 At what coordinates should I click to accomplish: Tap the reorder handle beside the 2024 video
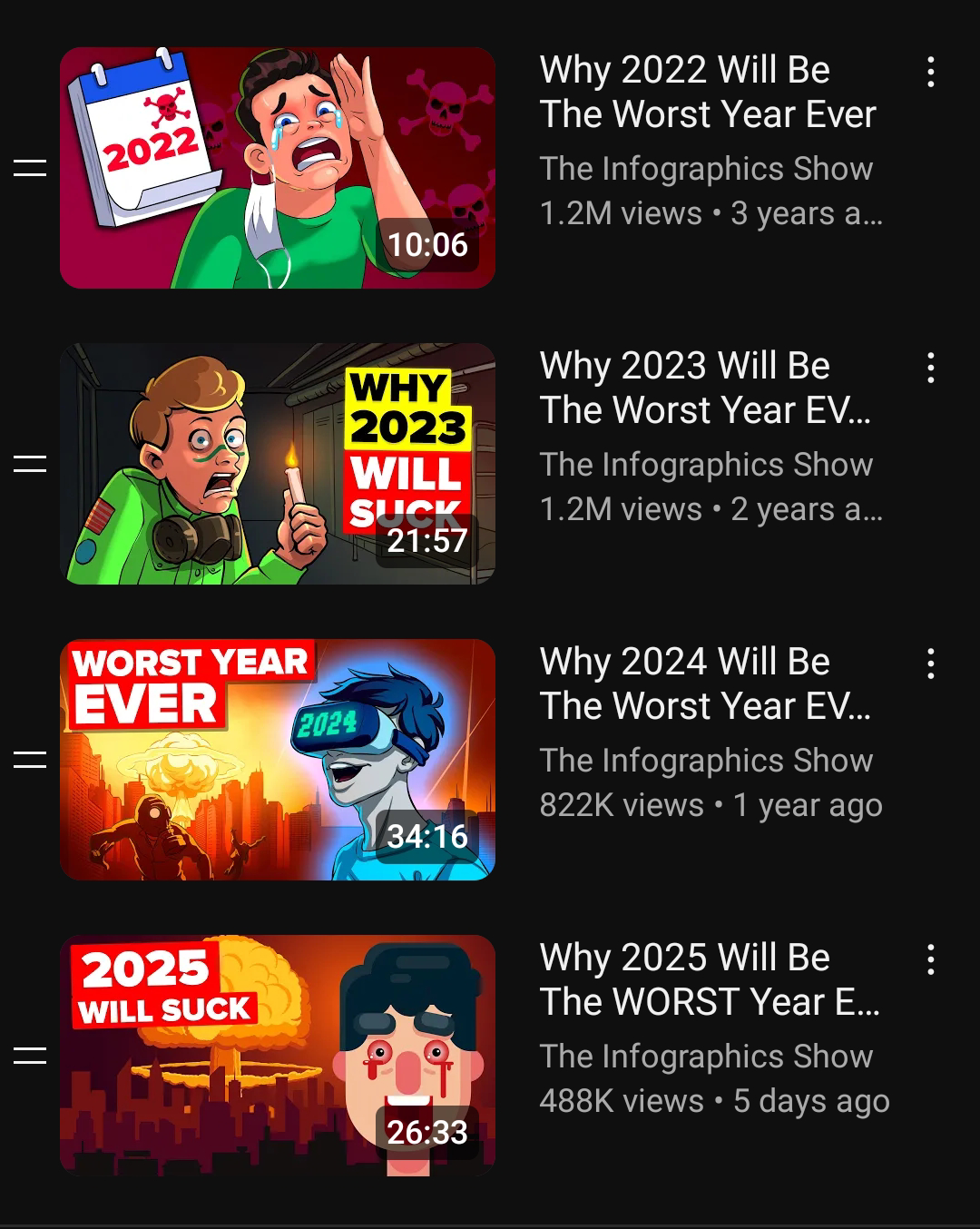(x=30, y=760)
